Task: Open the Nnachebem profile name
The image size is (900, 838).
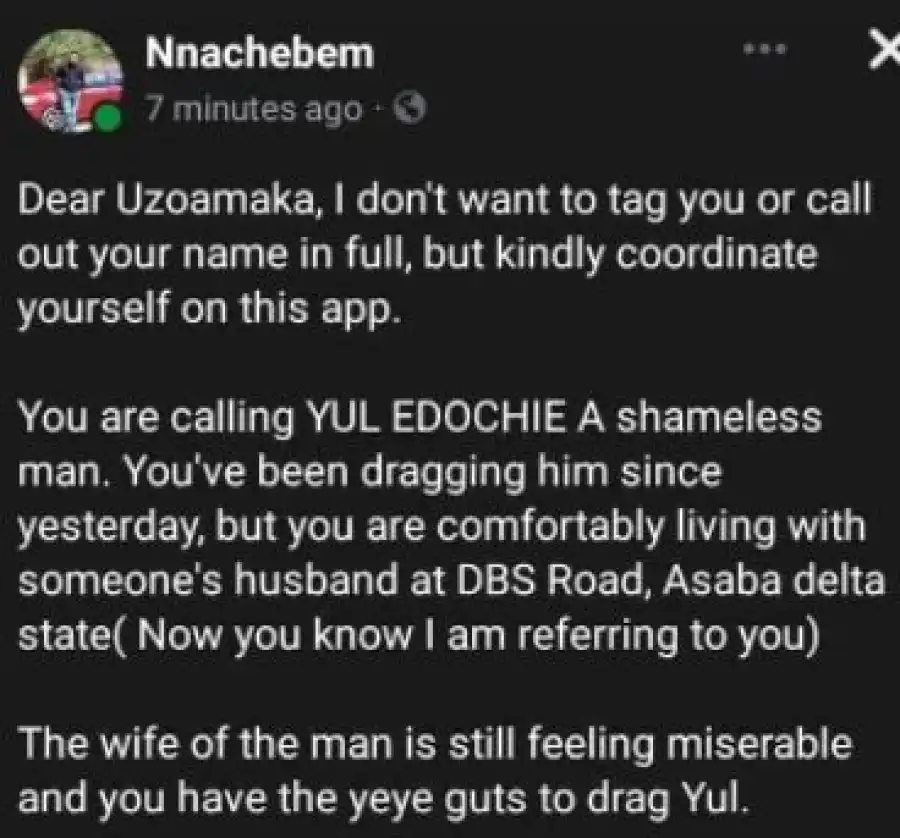Action: pyautogui.click(x=259, y=55)
